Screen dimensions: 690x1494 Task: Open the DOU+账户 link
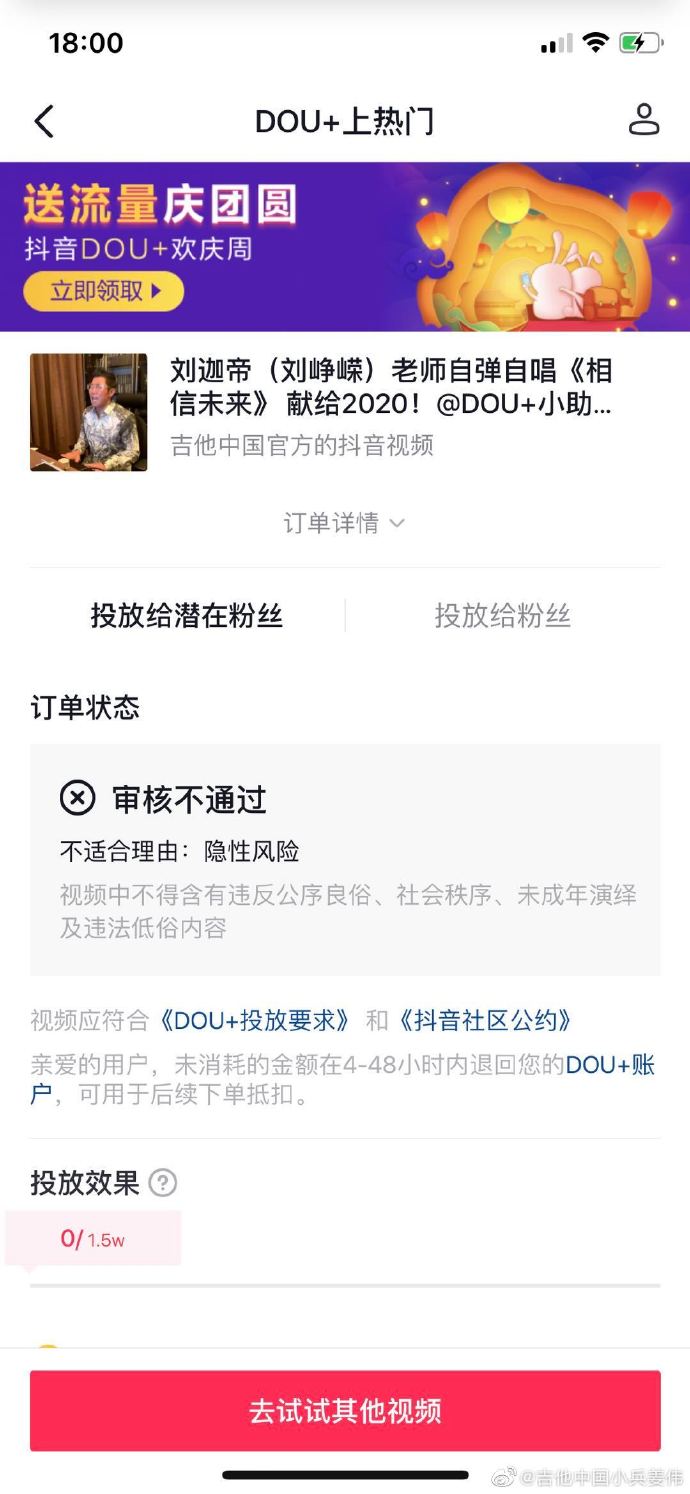point(609,1065)
